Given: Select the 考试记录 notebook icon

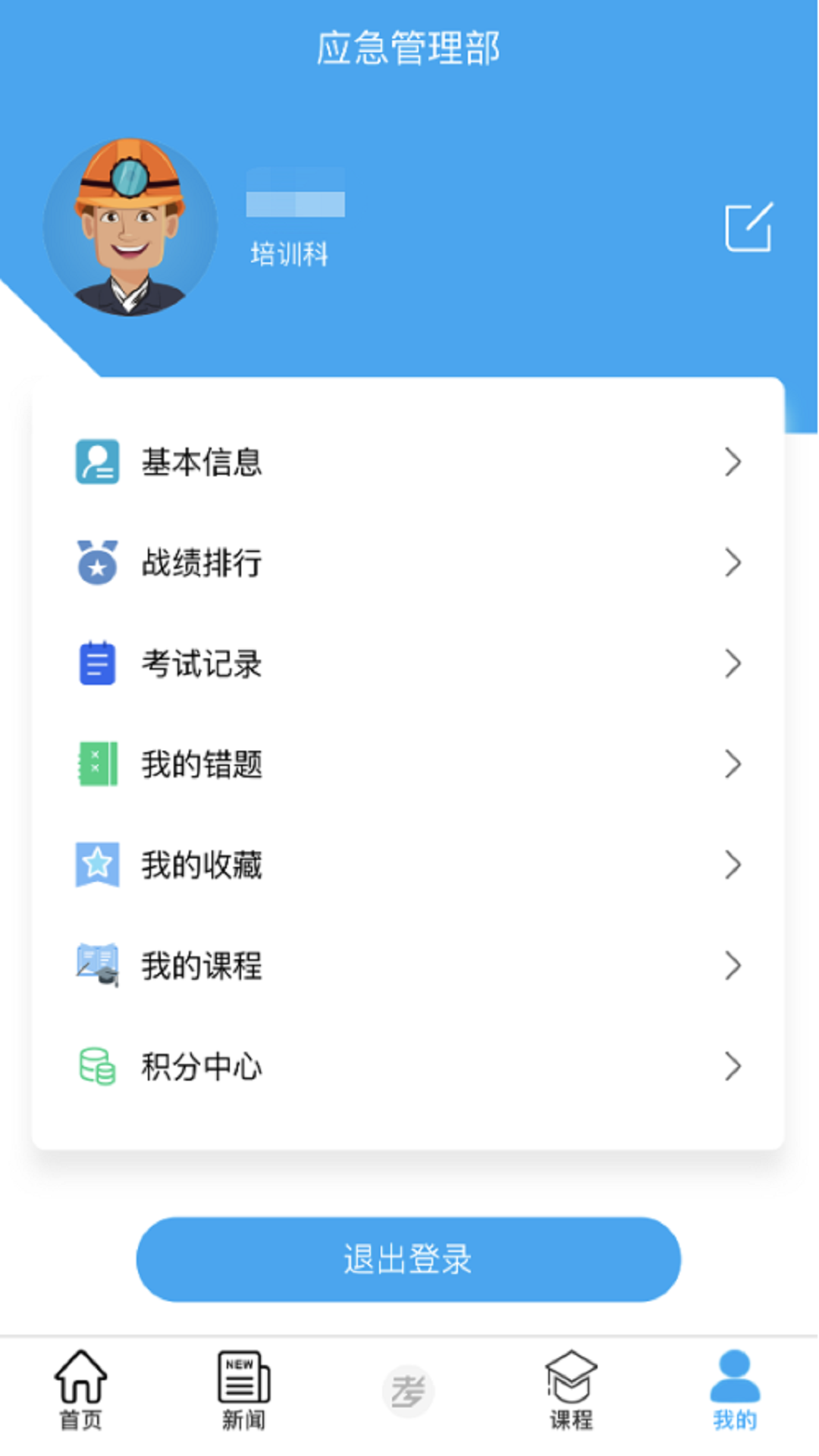Looking at the screenshot, I should (x=96, y=664).
